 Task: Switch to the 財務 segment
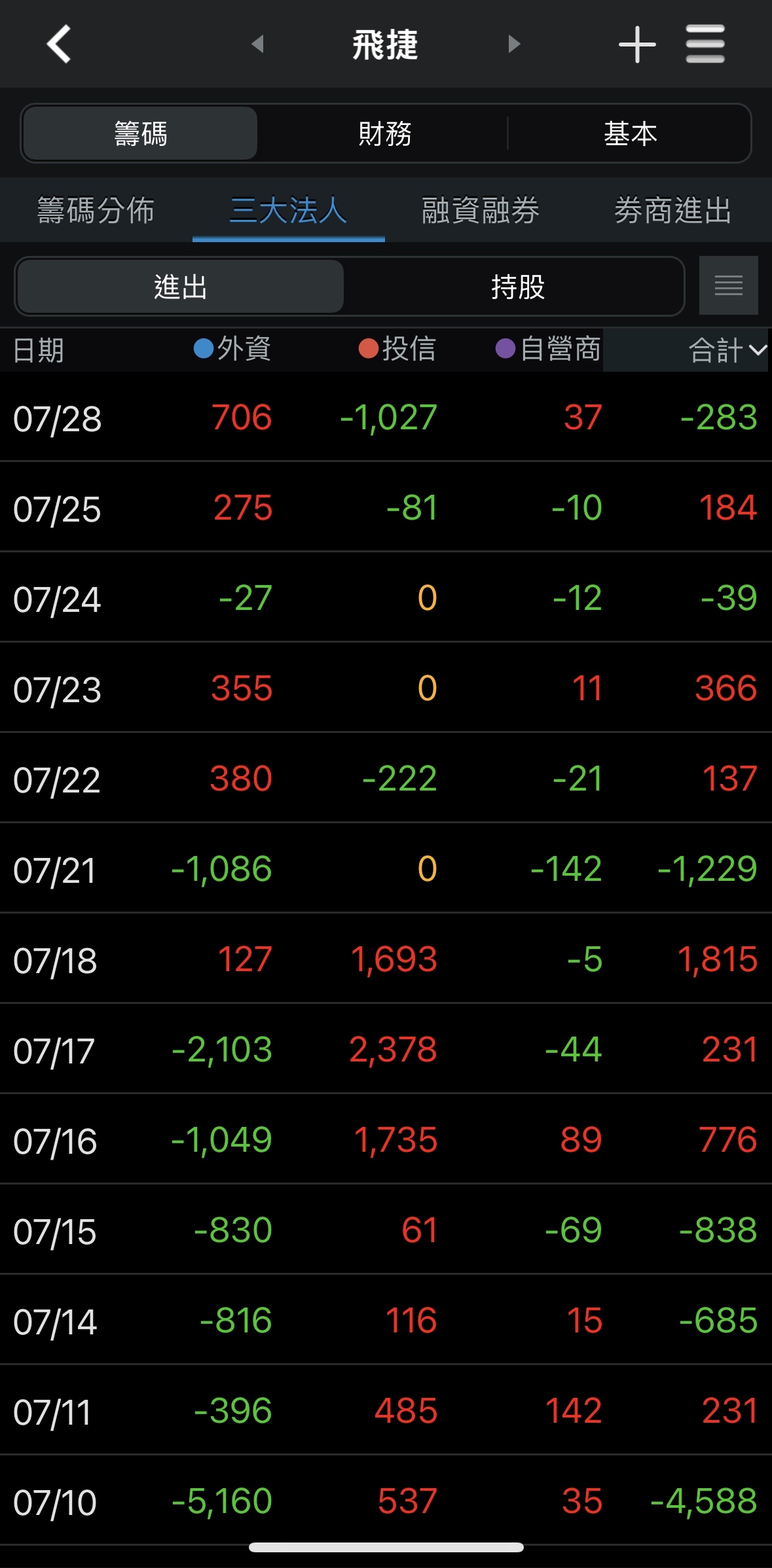pos(385,134)
